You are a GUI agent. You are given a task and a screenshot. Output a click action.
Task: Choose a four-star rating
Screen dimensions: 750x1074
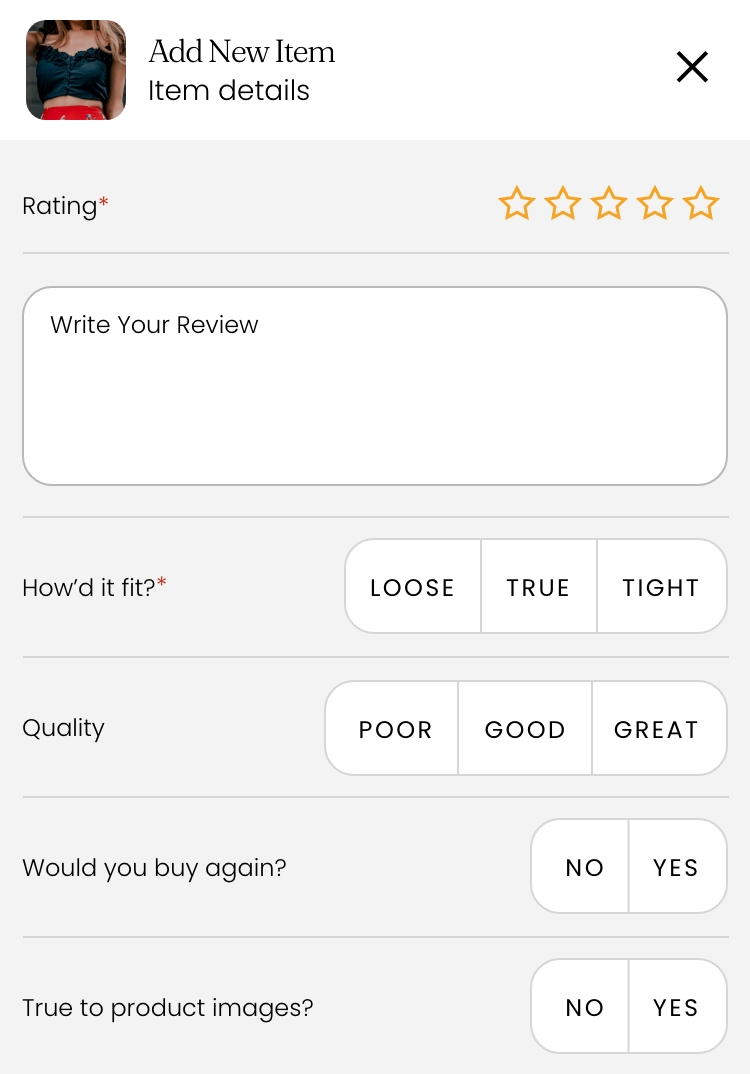coord(655,203)
